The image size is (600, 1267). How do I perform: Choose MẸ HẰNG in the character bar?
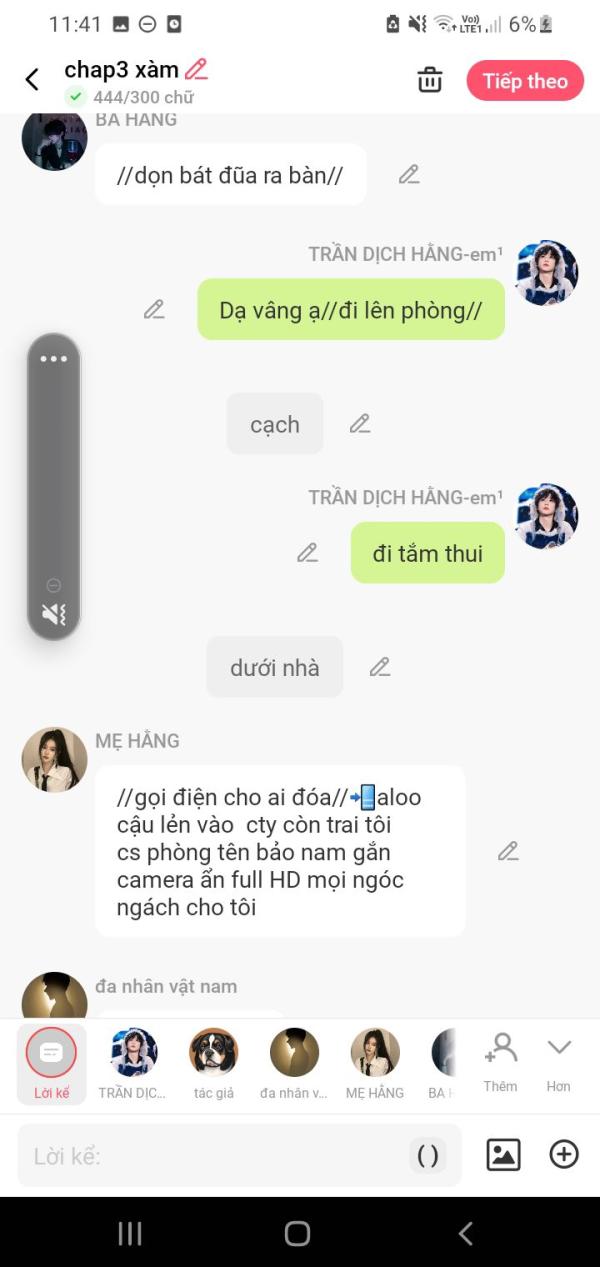[375, 1064]
